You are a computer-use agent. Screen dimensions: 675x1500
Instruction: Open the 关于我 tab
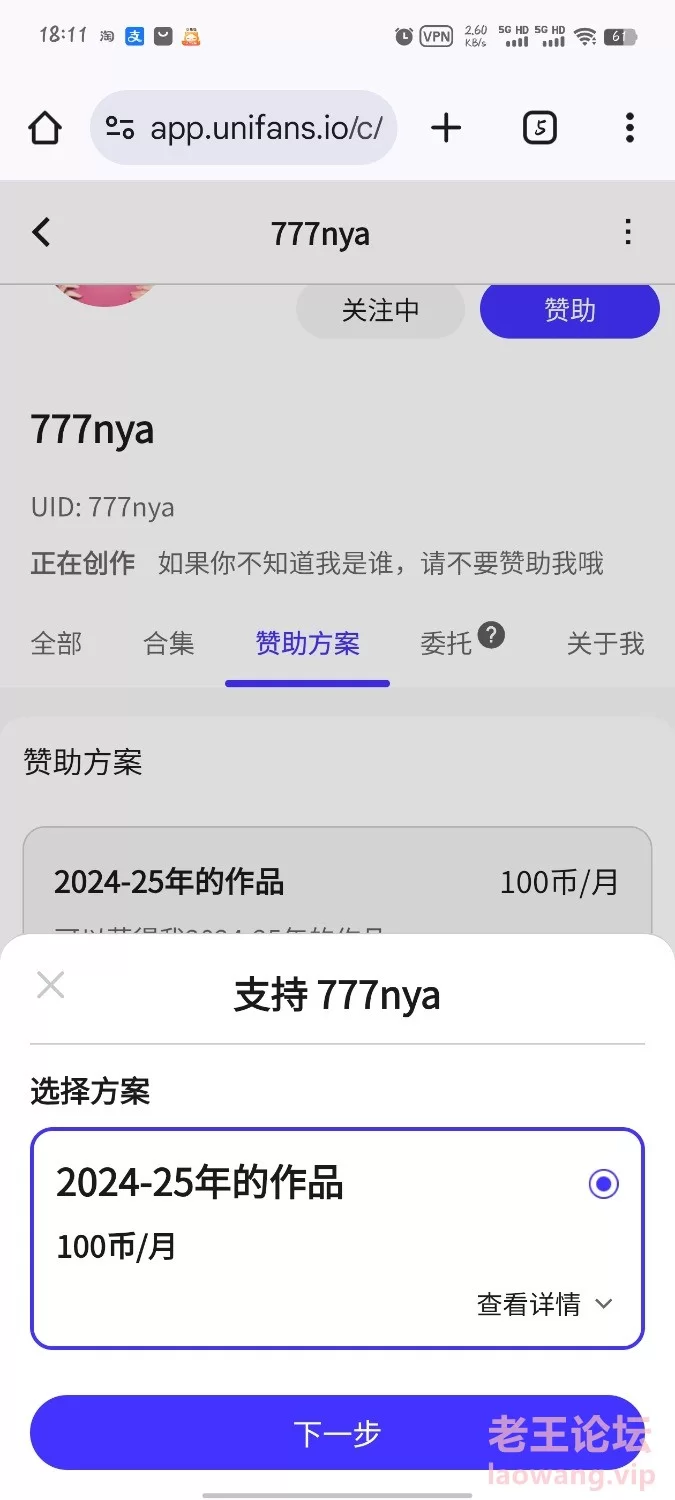(x=605, y=643)
